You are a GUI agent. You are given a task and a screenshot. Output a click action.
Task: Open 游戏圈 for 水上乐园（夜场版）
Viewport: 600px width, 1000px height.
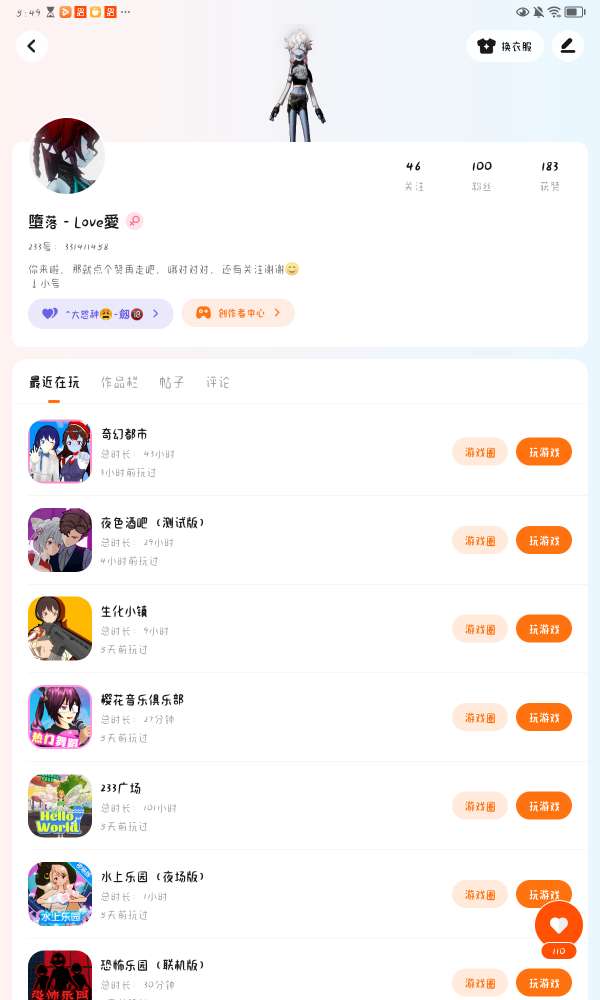click(x=479, y=895)
